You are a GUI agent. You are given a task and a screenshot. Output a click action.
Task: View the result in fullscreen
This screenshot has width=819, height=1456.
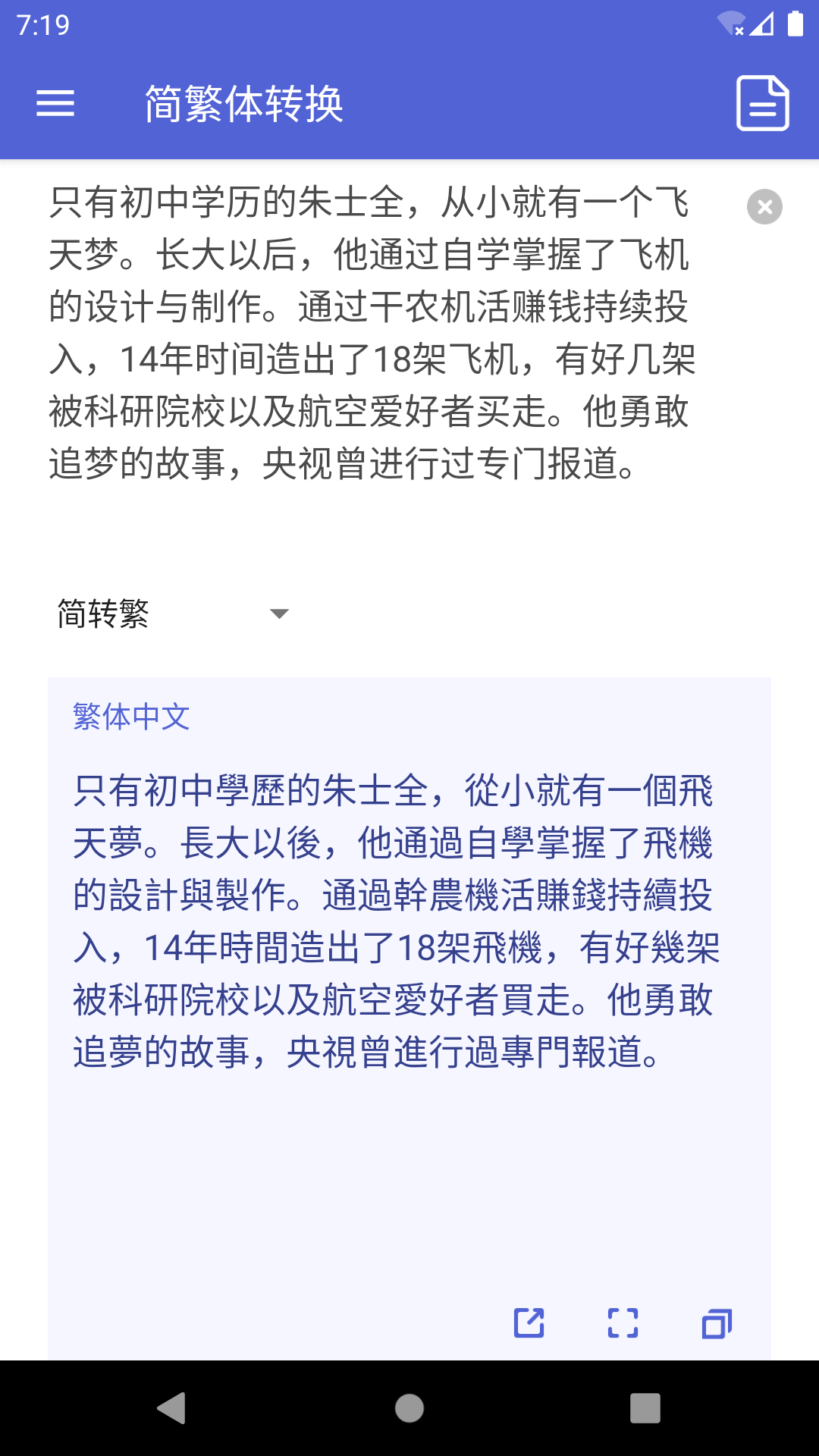[623, 1323]
